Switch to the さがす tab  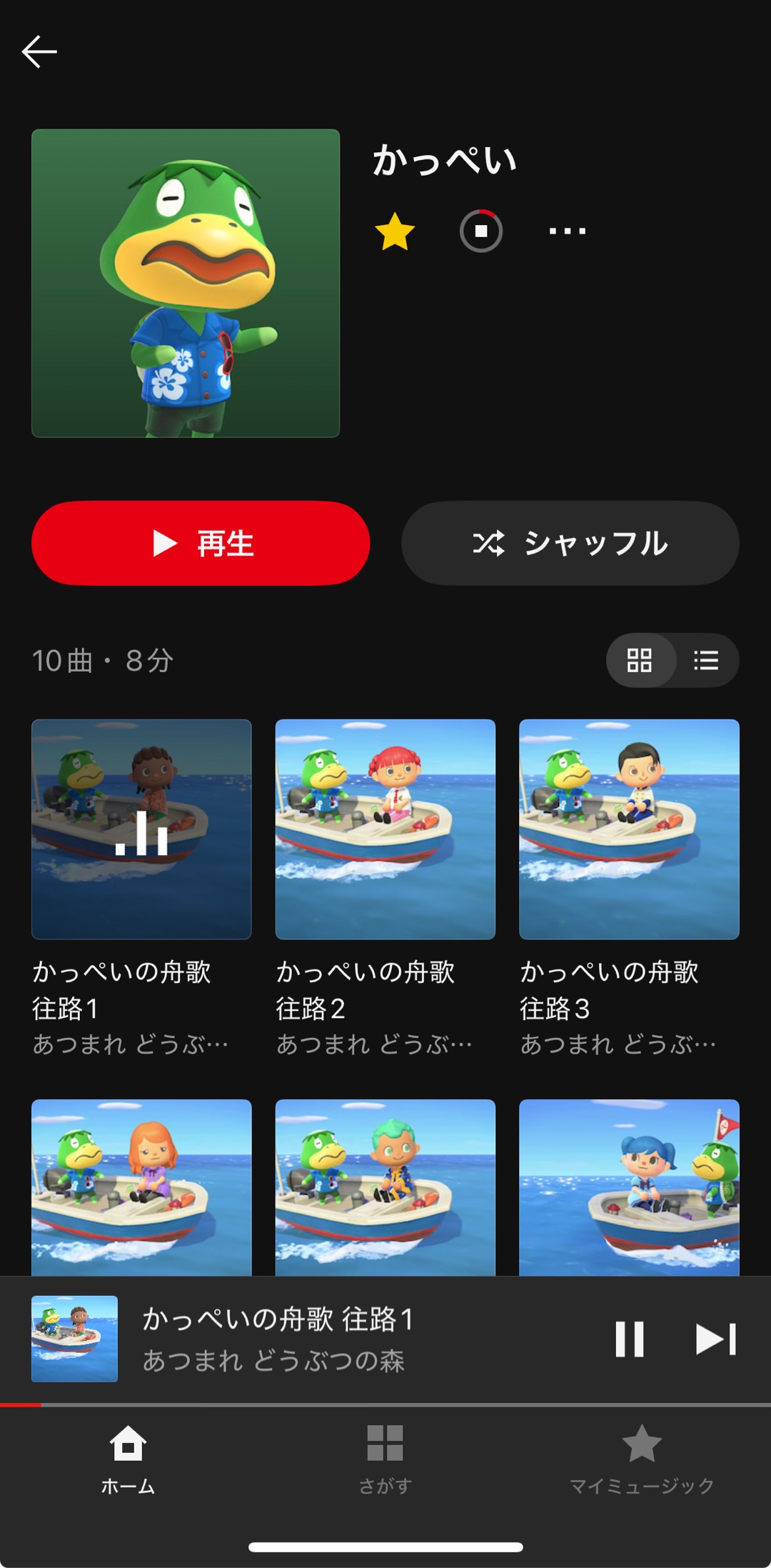[385, 1459]
